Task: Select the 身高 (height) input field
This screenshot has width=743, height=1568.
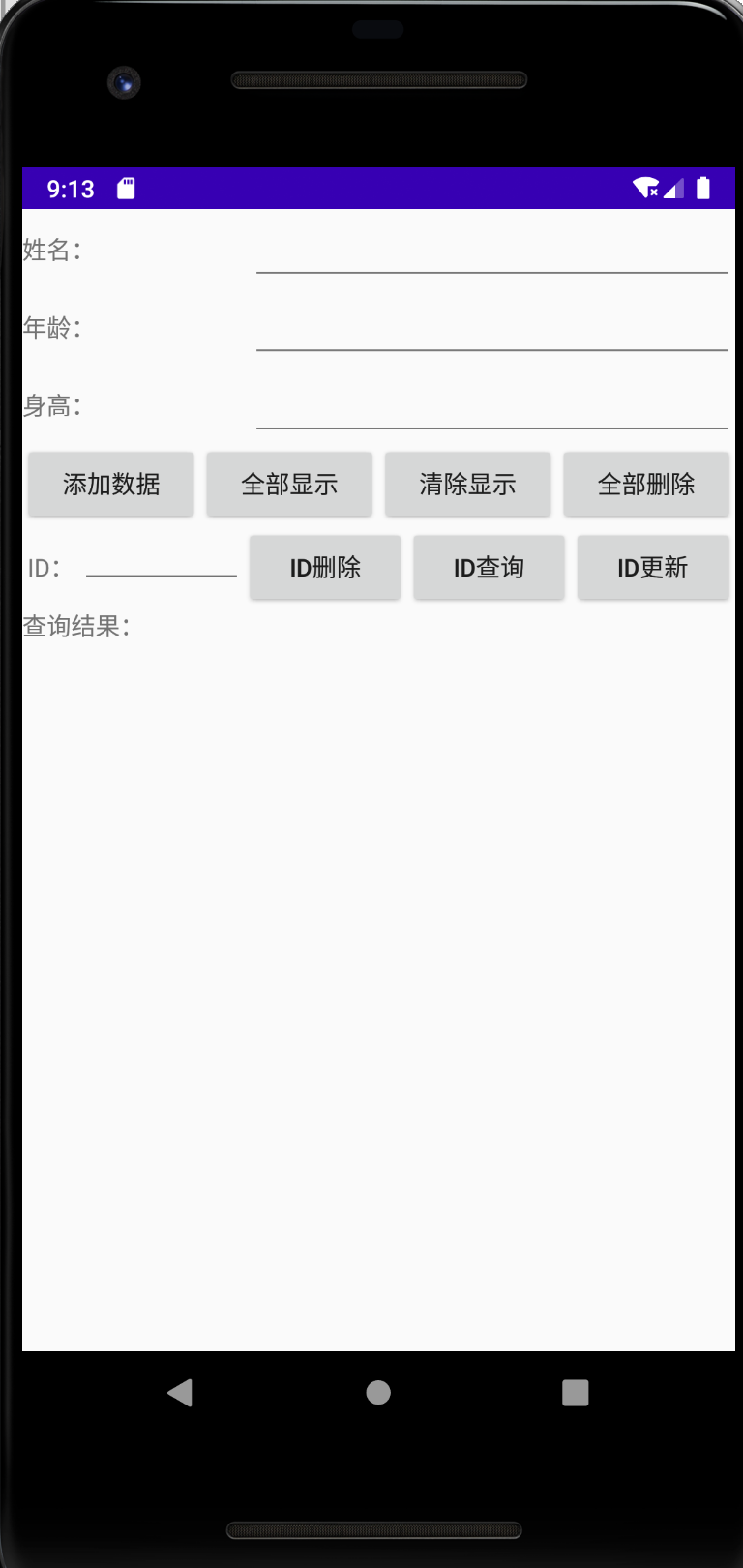Action: coord(491,406)
